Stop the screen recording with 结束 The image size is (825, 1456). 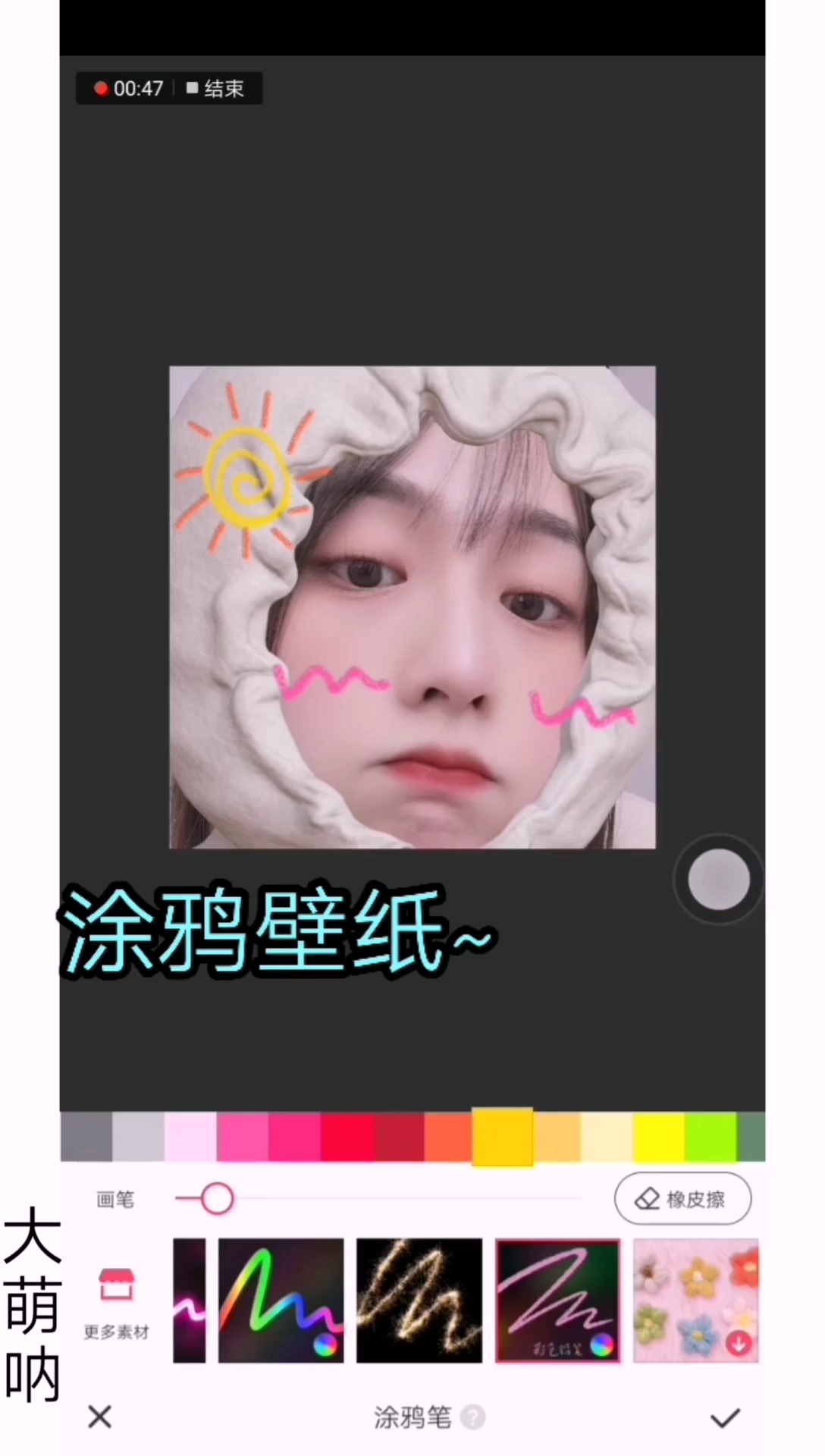coord(215,89)
